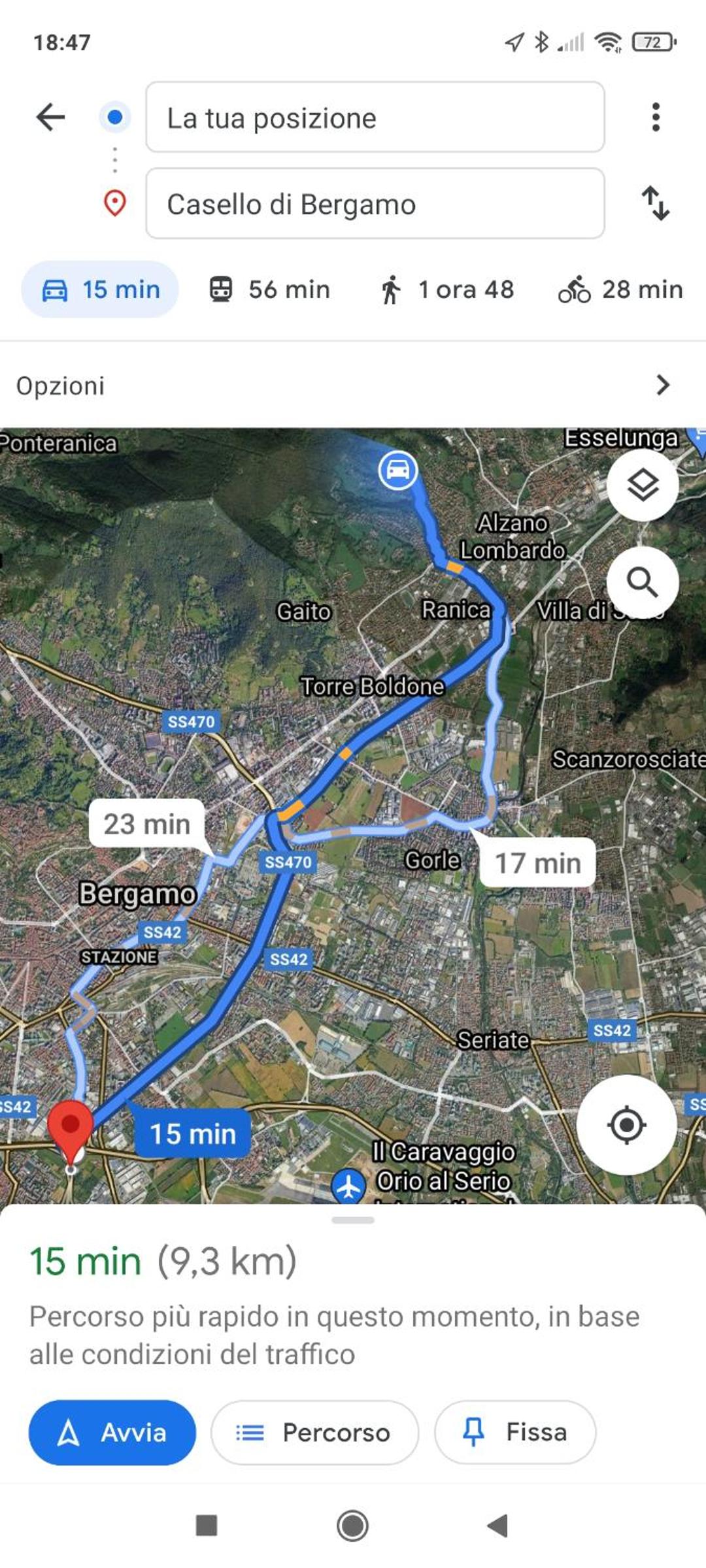706x1568 pixels.
Task: Center map on my location
Action: (x=627, y=1125)
